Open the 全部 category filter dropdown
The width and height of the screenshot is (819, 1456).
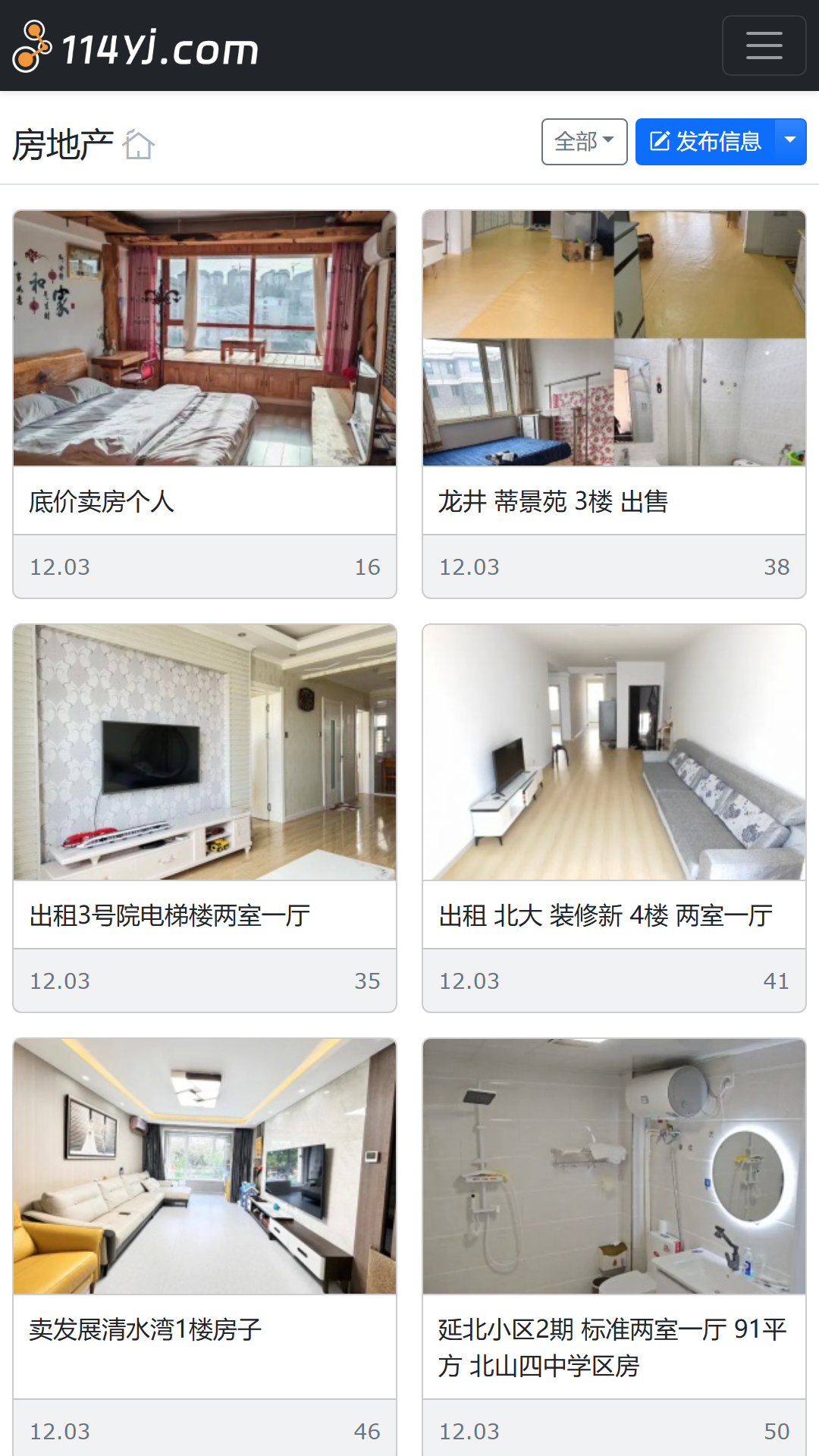pyautogui.click(x=584, y=141)
